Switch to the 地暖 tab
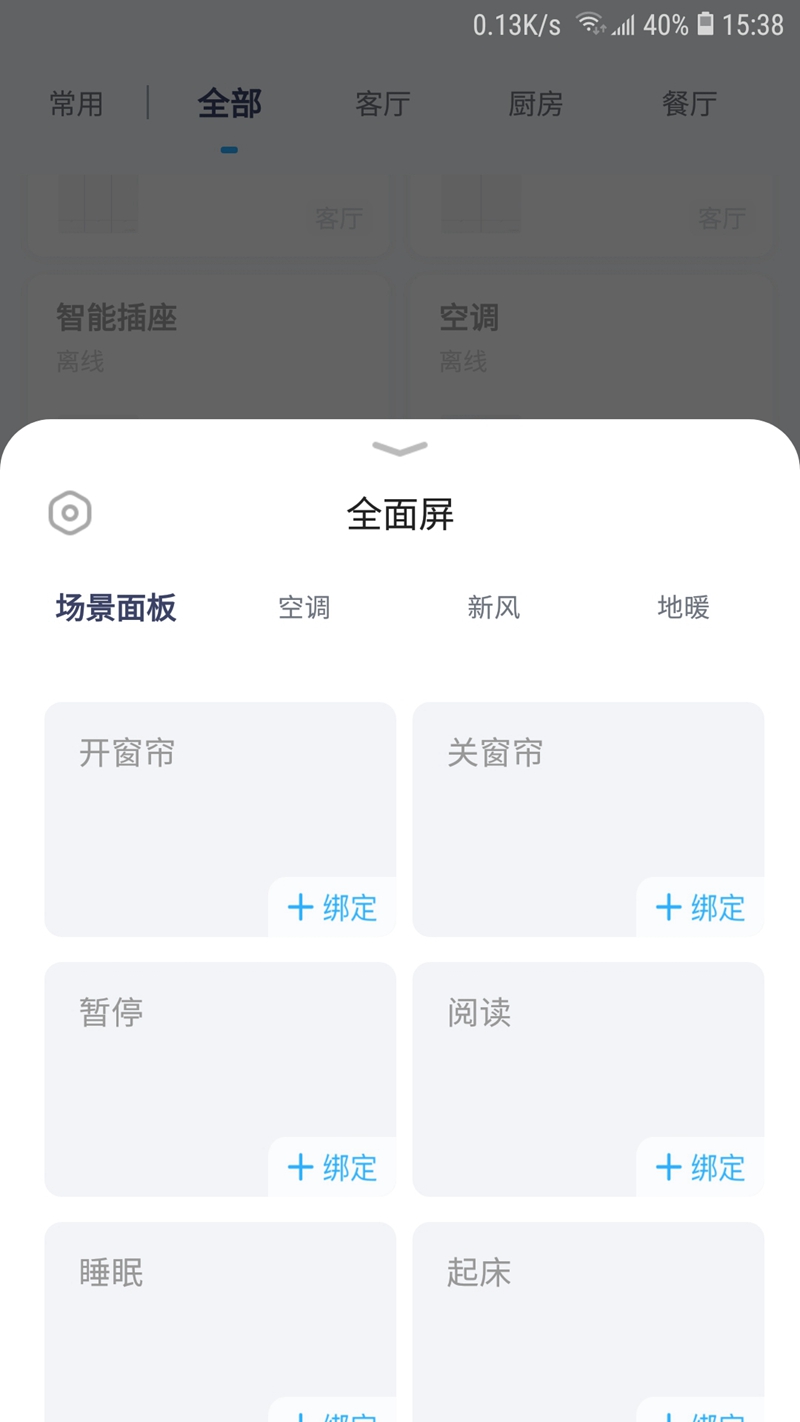Viewport: 800px width, 1422px height. (x=683, y=607)
